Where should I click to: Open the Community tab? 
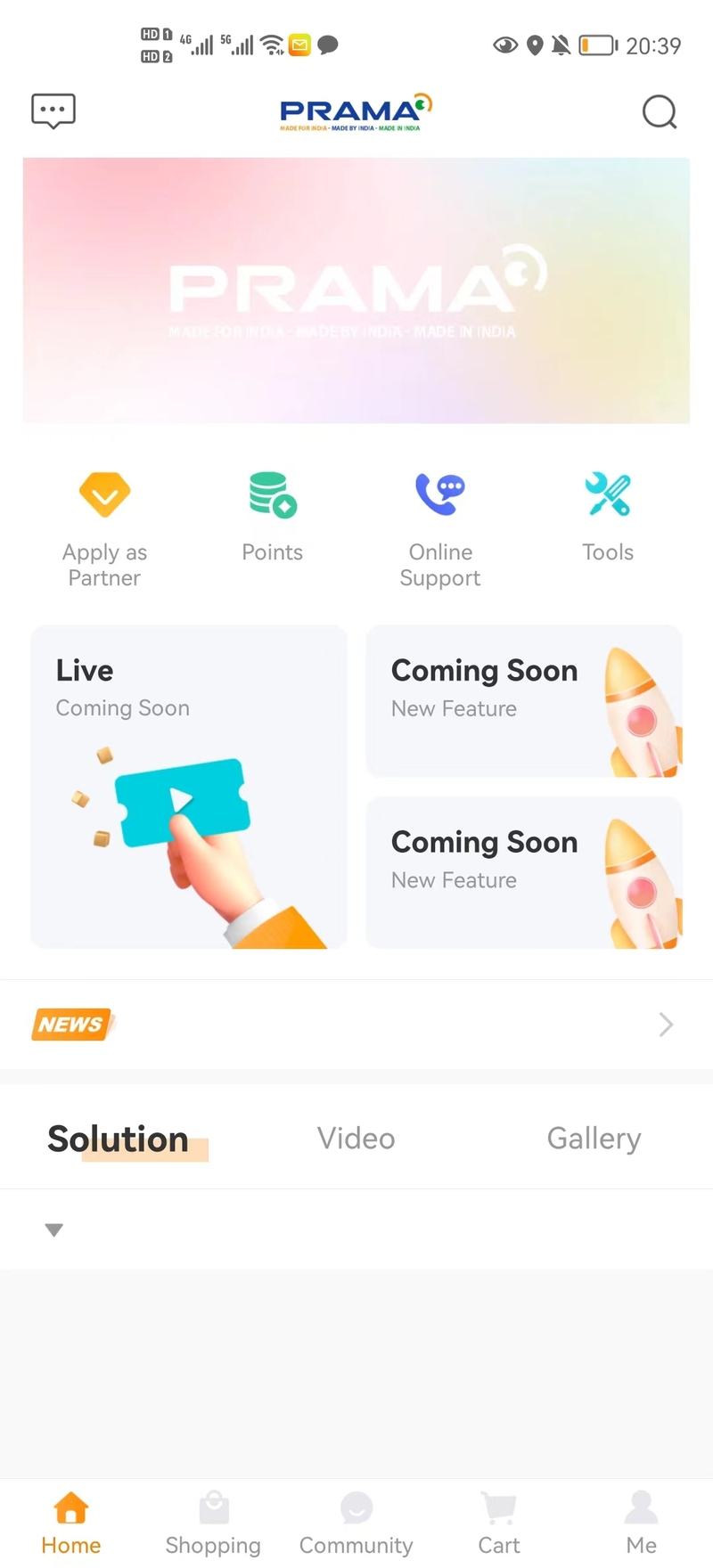pos(356,1523)
